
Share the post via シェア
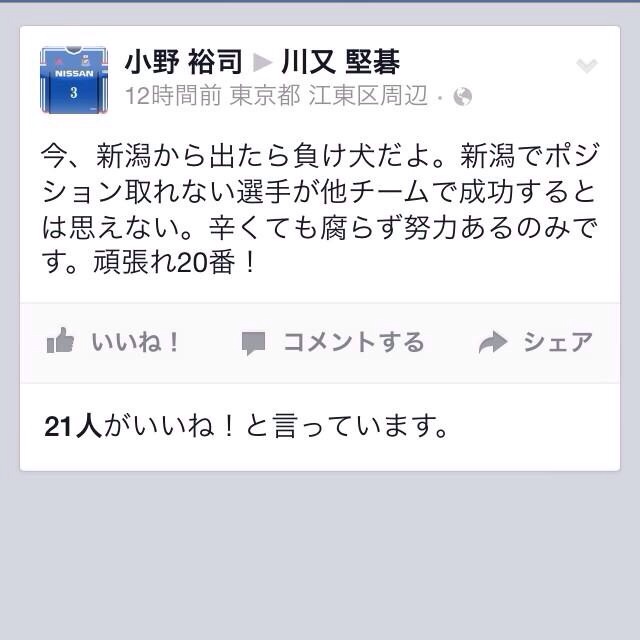536,343
